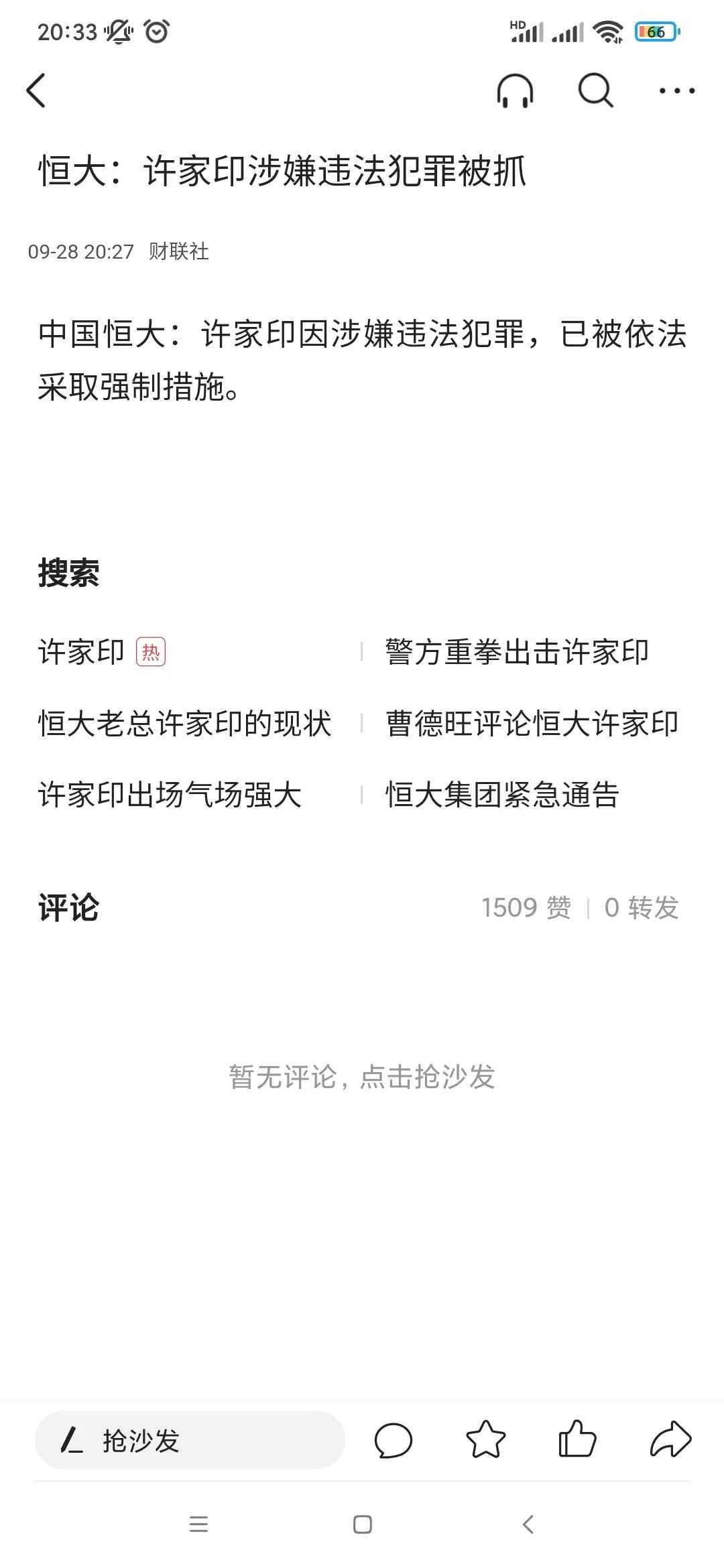Screen dimensions: 724x1568
Task: Favorite this article with the star icon
Action: tap(485, 1439)
